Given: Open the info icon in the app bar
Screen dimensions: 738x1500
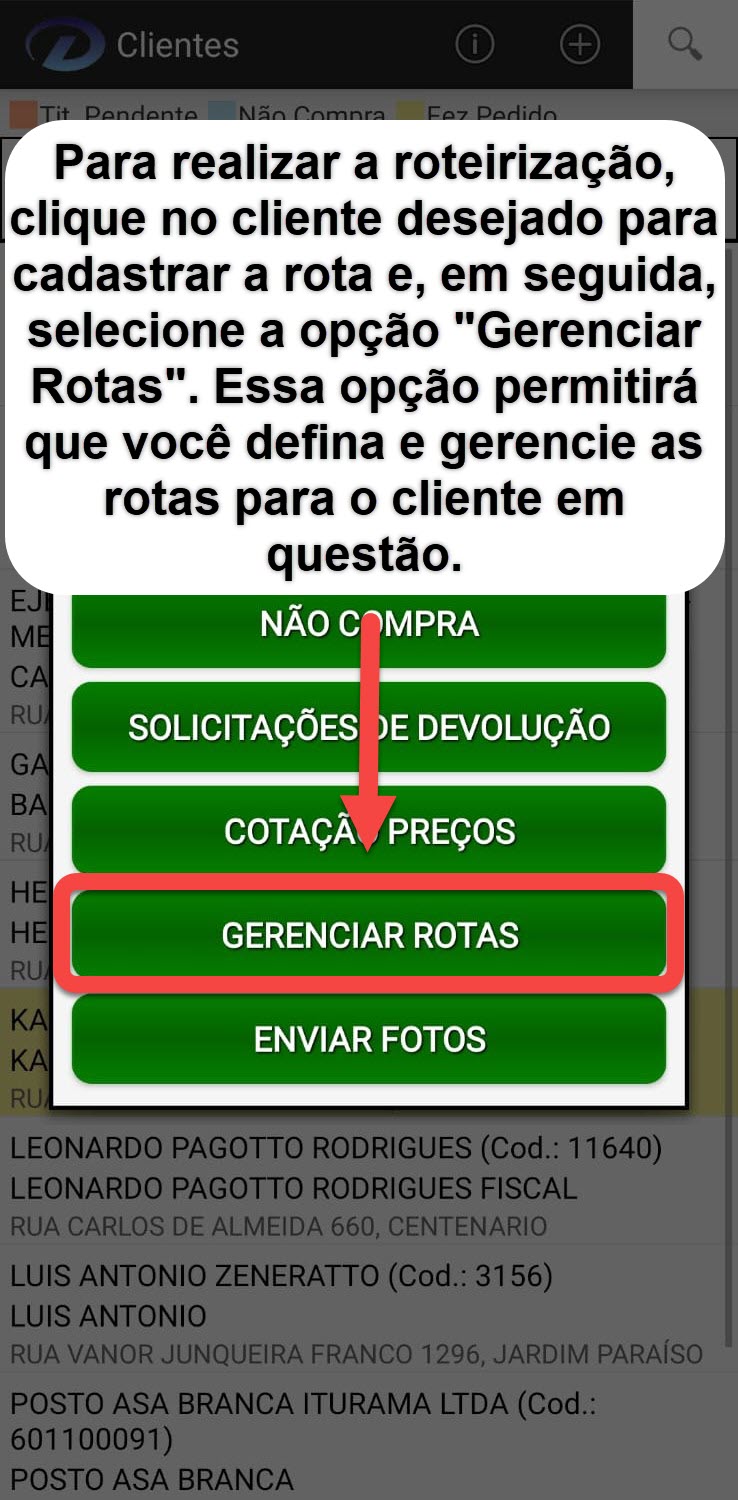Looking at the screenshot, I should click(x=474, y=44).
